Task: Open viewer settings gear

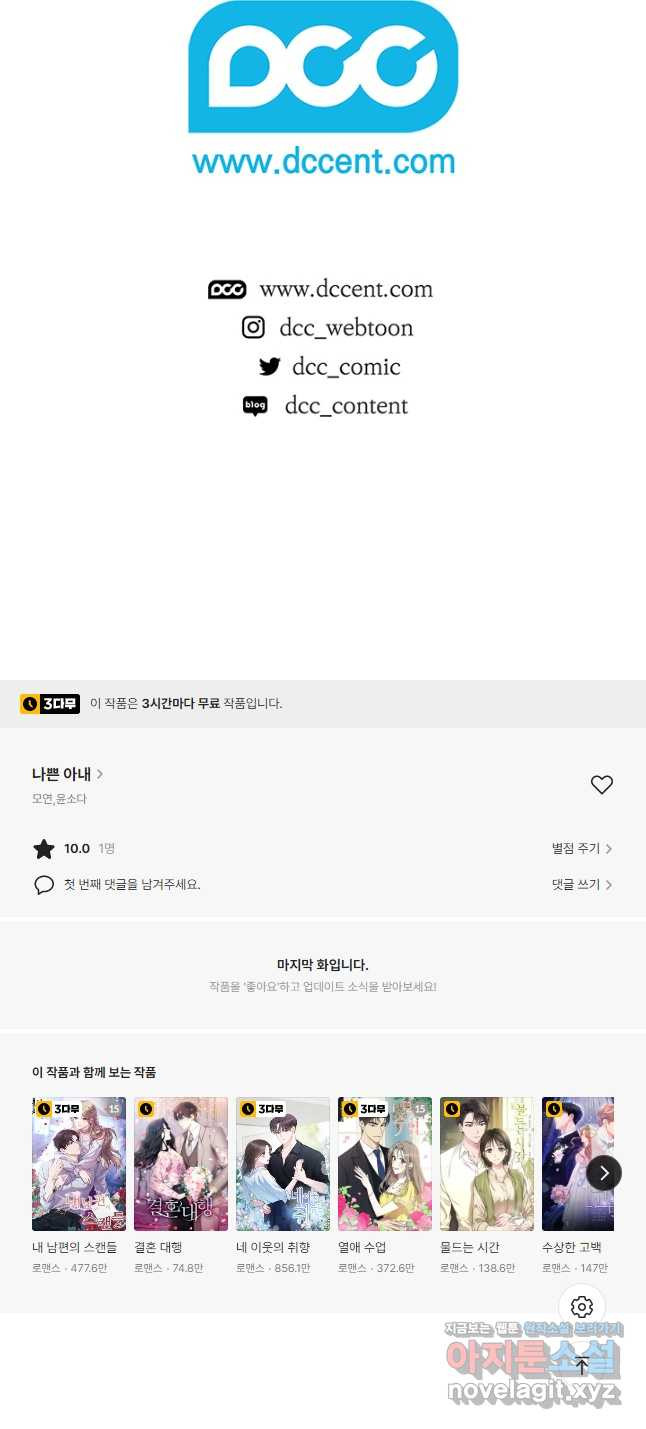Action: tap(582, 1307)
